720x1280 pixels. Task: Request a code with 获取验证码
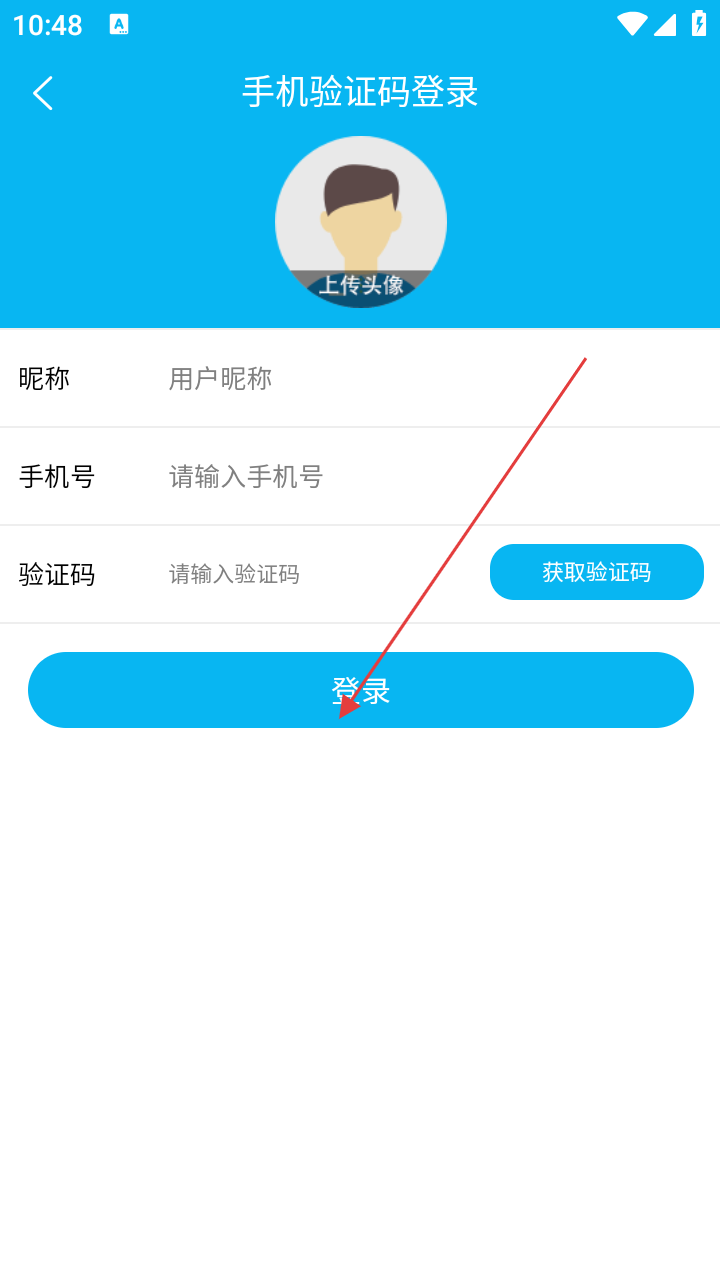click(x=596, y=572)
